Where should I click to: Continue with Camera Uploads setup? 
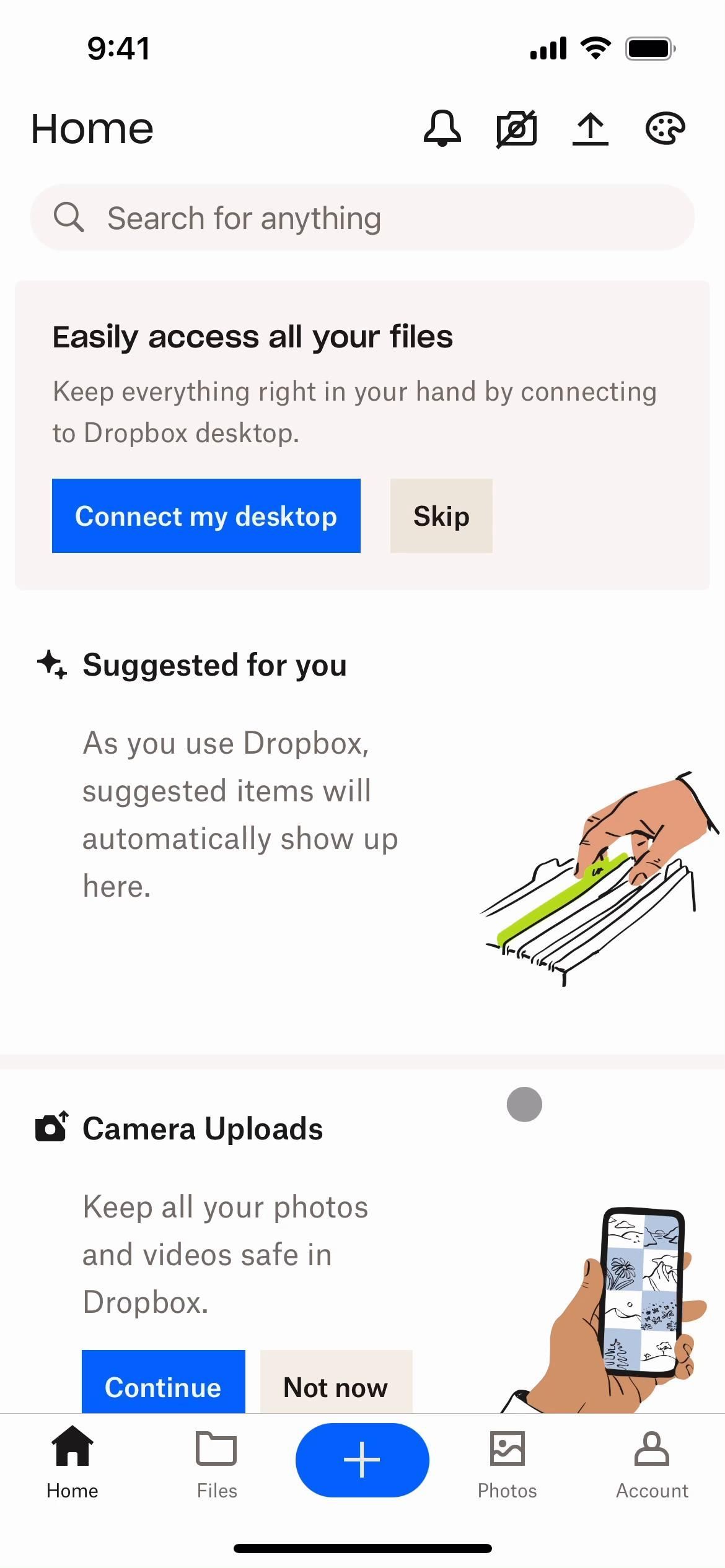point(164,1384)
